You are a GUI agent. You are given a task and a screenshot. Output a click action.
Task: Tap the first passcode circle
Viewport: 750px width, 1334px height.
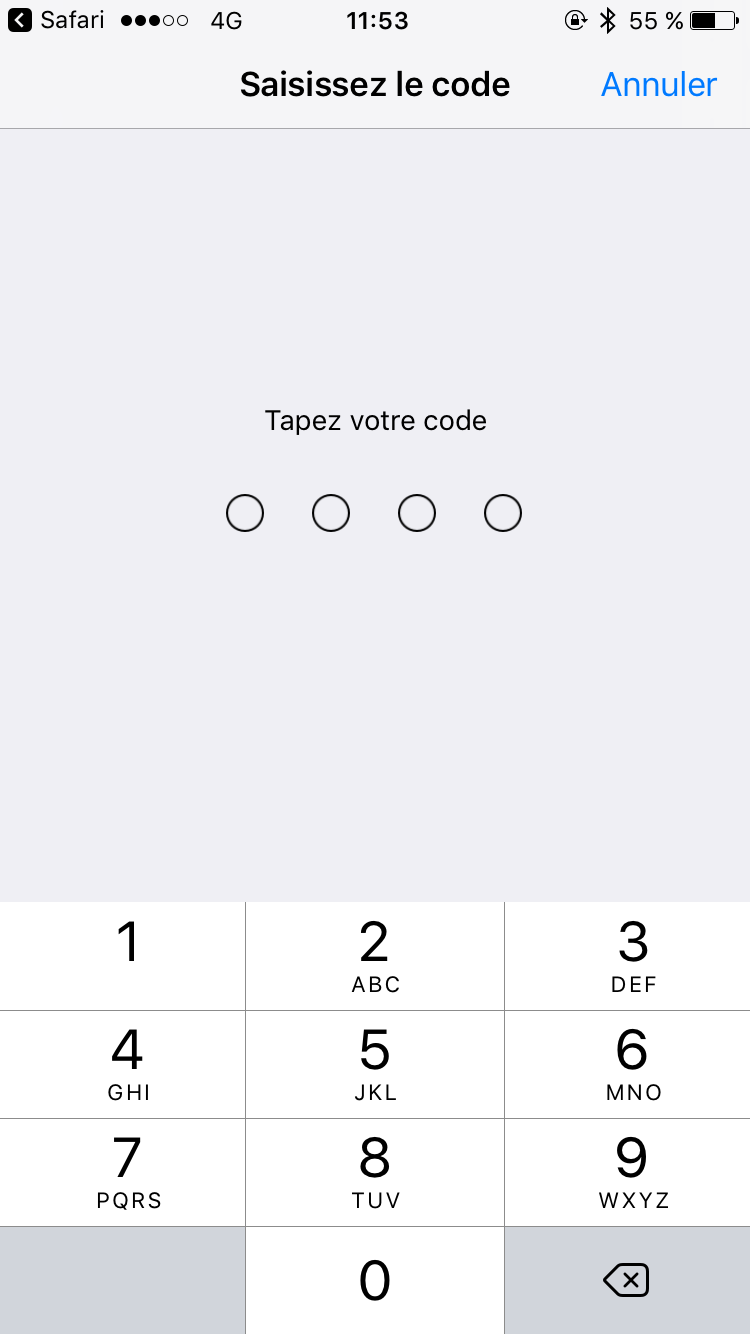click(245, 513)
